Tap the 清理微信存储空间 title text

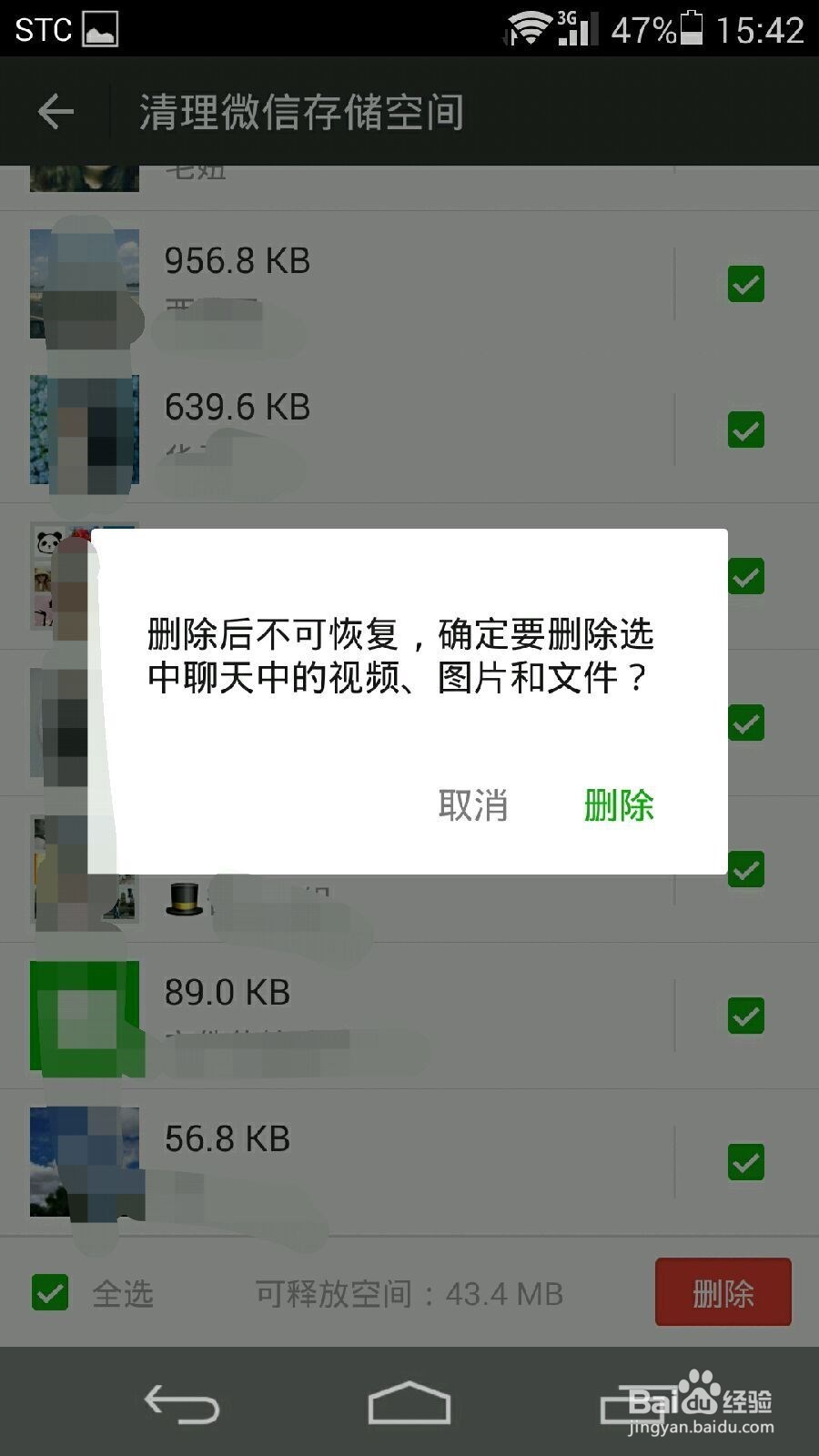tap(300, 111)
